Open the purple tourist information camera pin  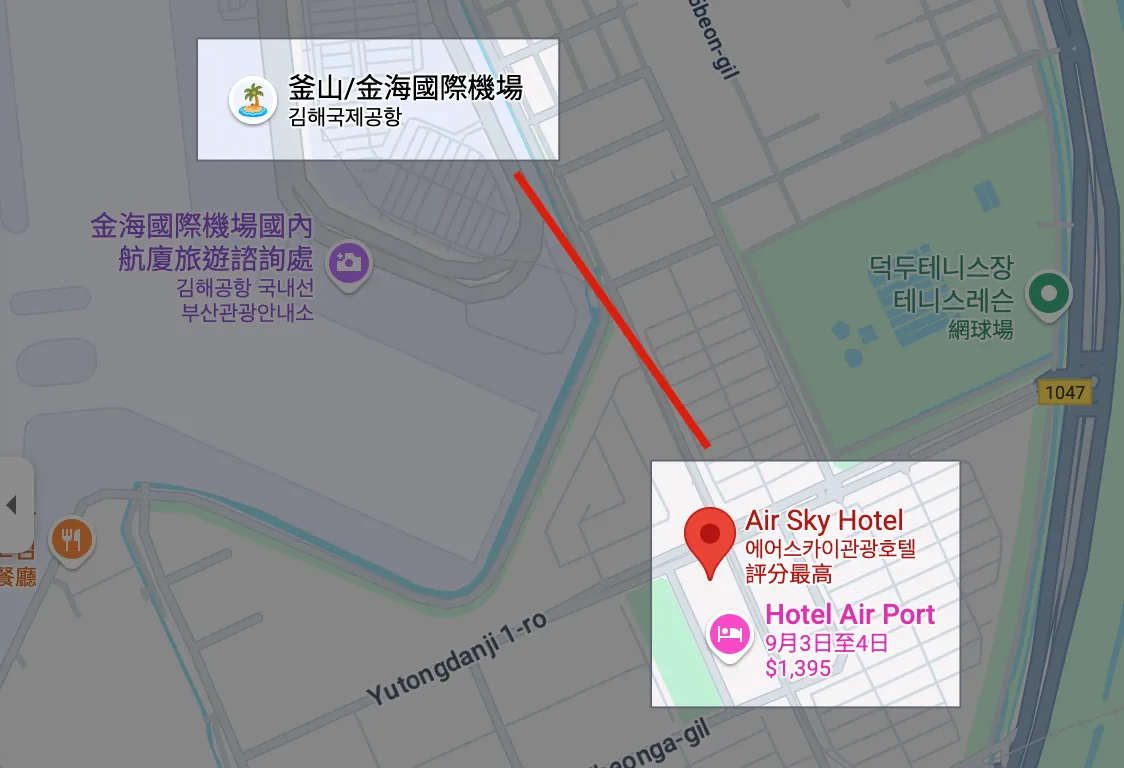coord(349,264)
